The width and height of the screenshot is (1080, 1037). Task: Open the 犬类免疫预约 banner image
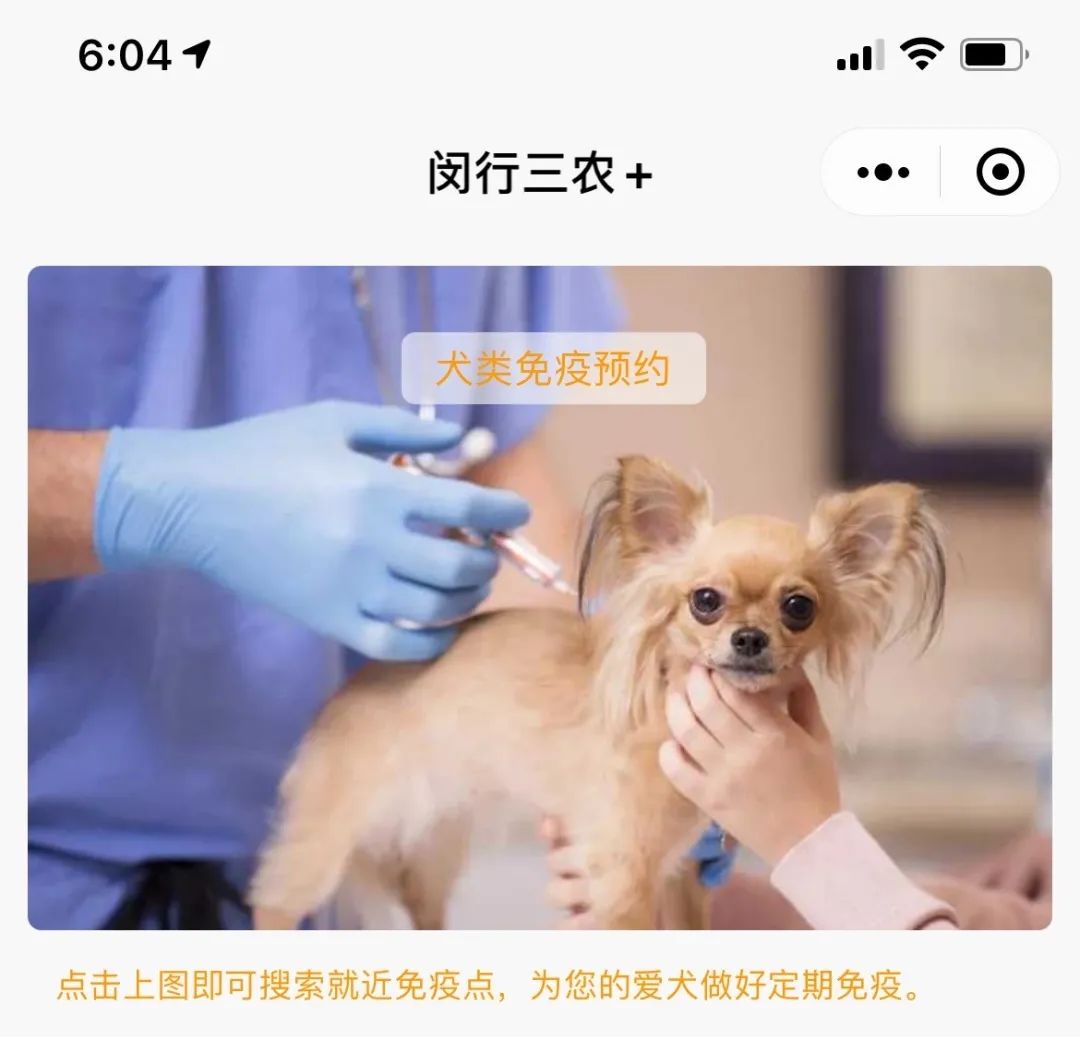tap(540, 597)
